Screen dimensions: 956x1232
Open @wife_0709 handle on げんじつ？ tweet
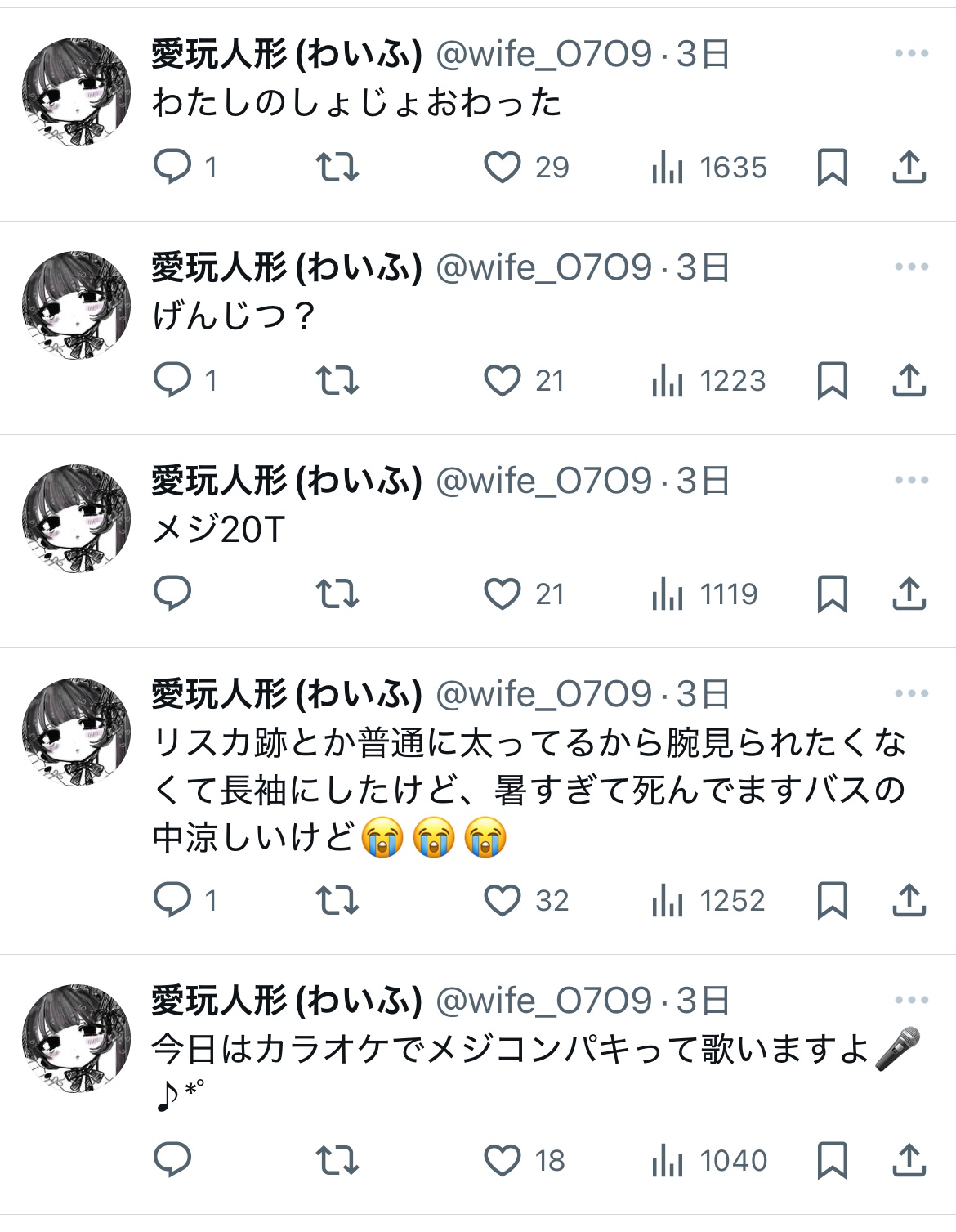[543, 267]
